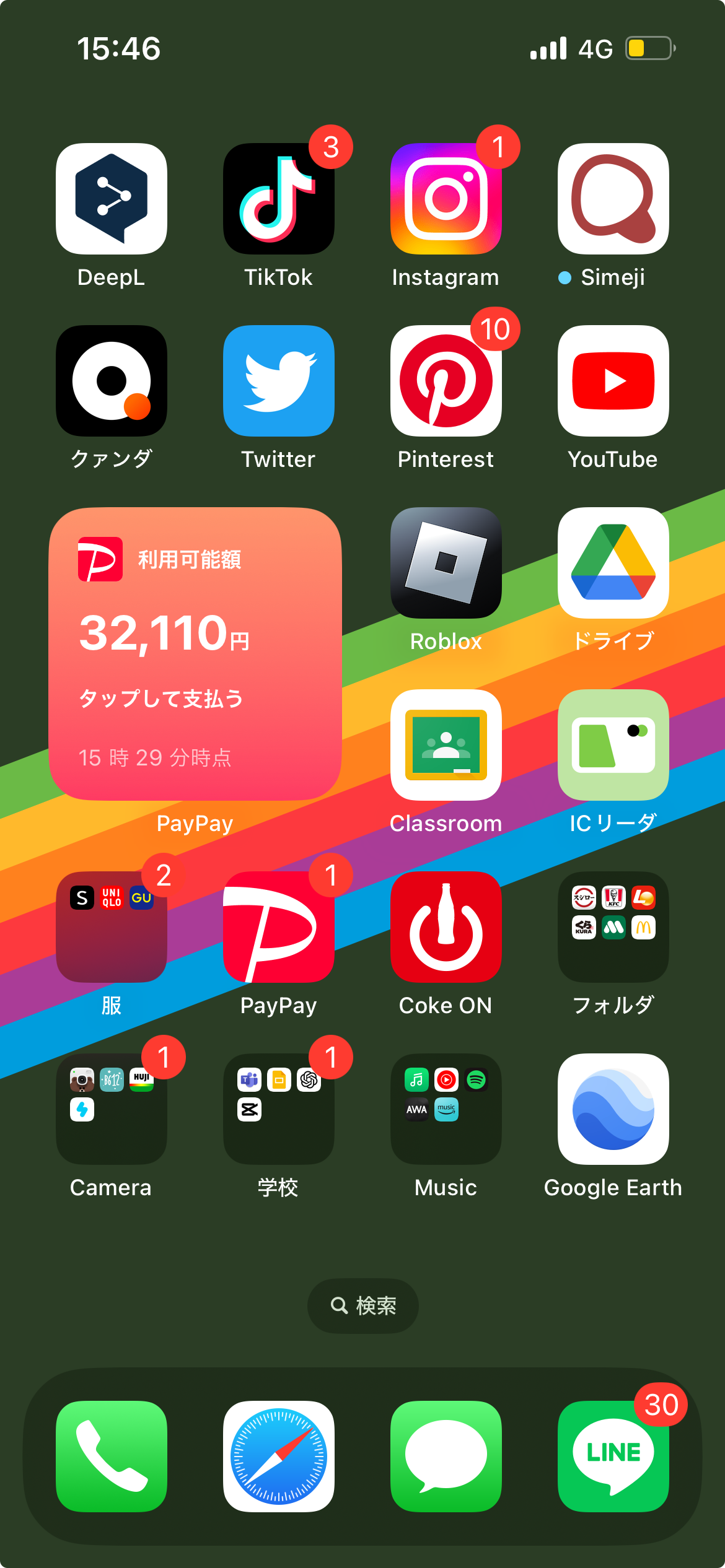Tap the PayPay balance widget
The width and height of the screenshot is (725, 1568).
[195, 653]
